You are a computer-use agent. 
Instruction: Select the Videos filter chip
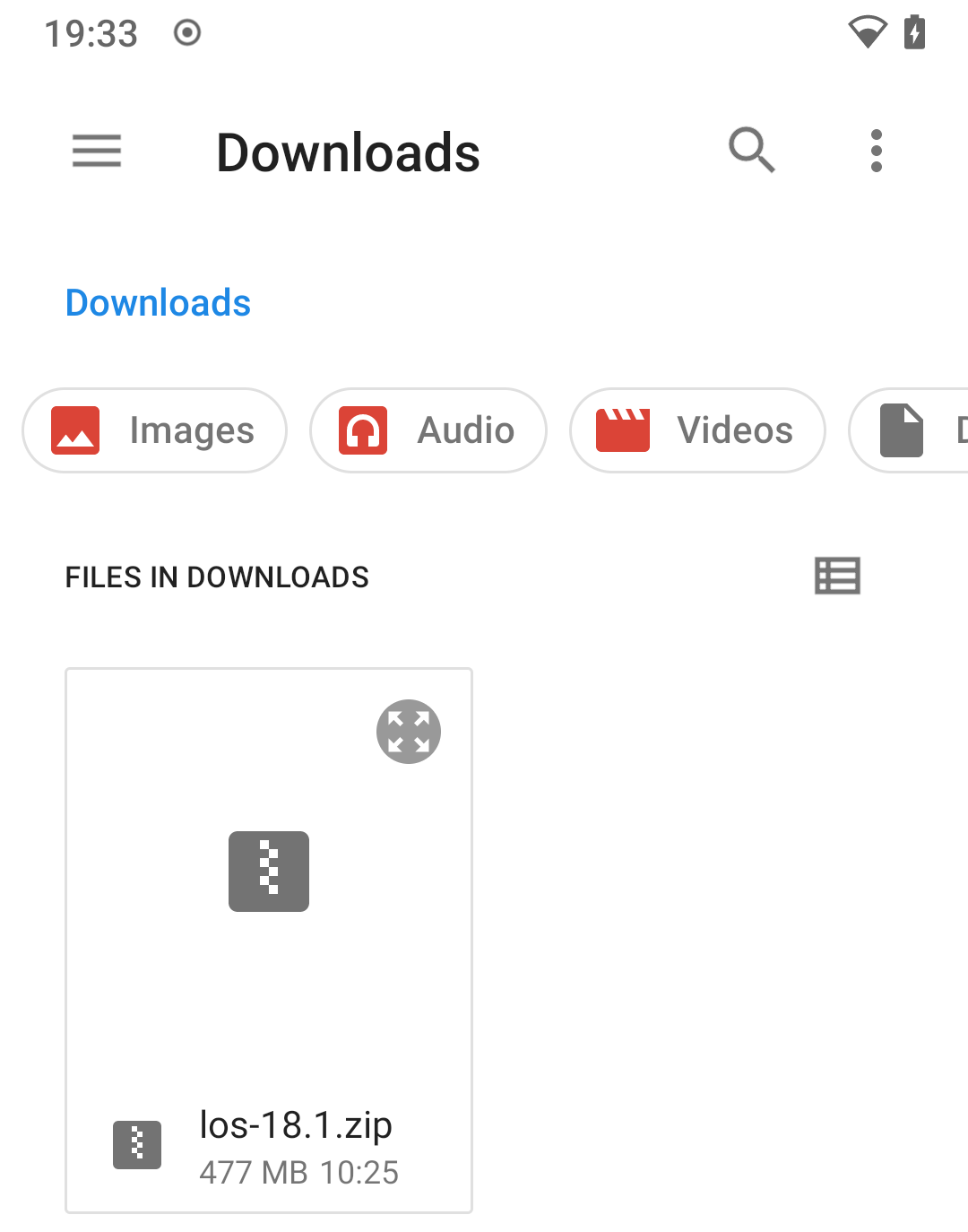click(697, 430)
